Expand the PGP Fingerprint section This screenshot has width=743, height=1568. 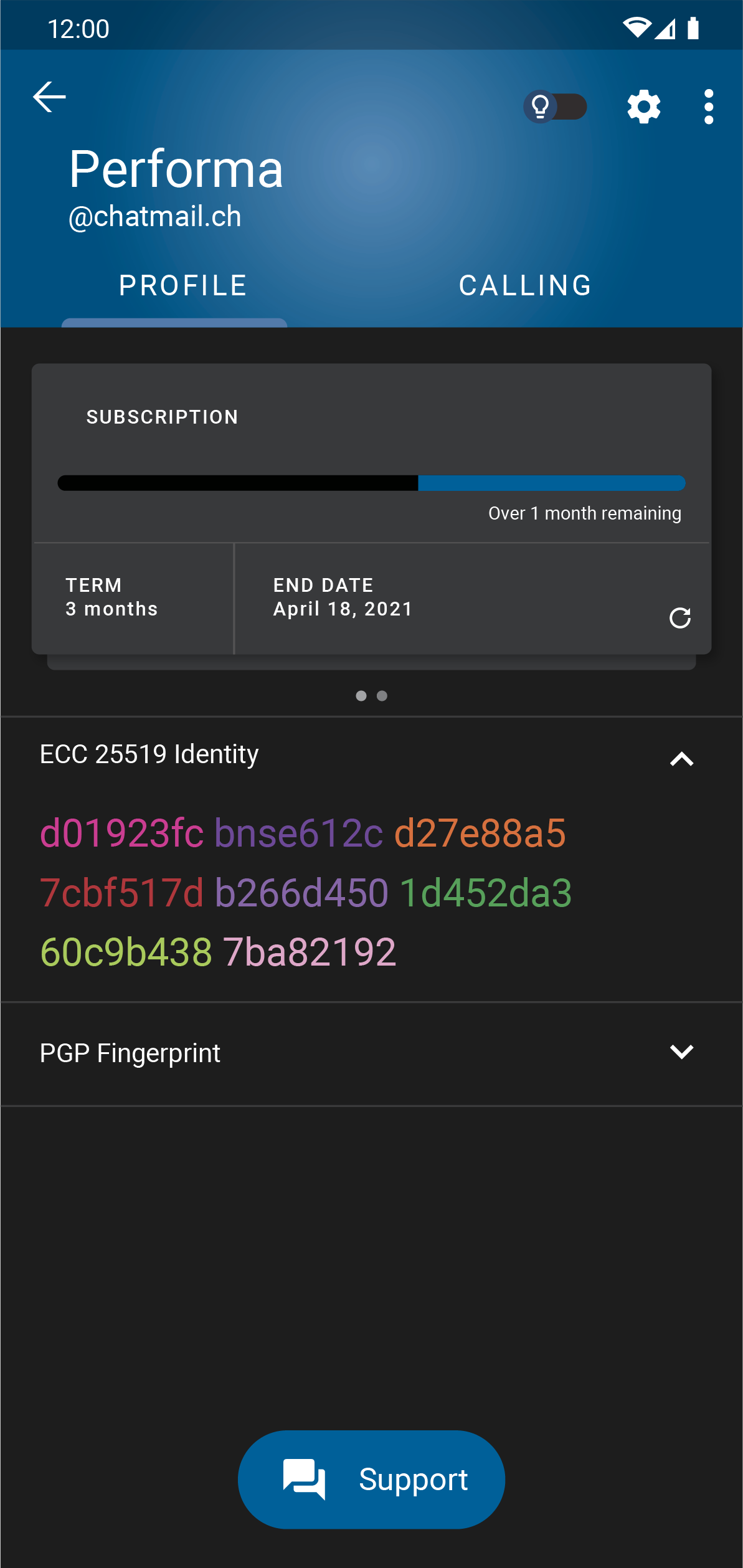pyautogui.click(x=681, y=1052)
